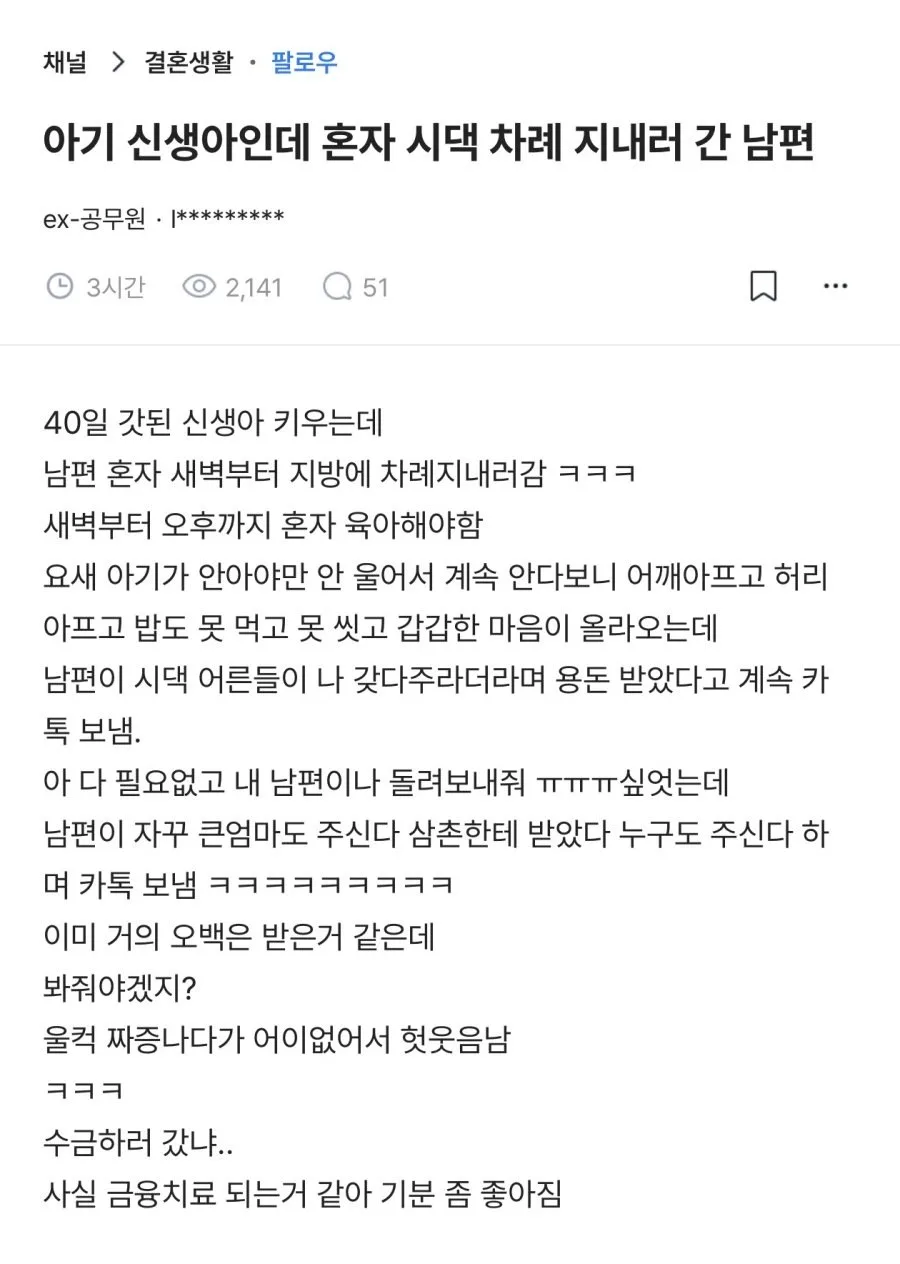Screen dimensions: 900x1264
Task: Open the author profile ex-공무원
Action: coord(94,219)
